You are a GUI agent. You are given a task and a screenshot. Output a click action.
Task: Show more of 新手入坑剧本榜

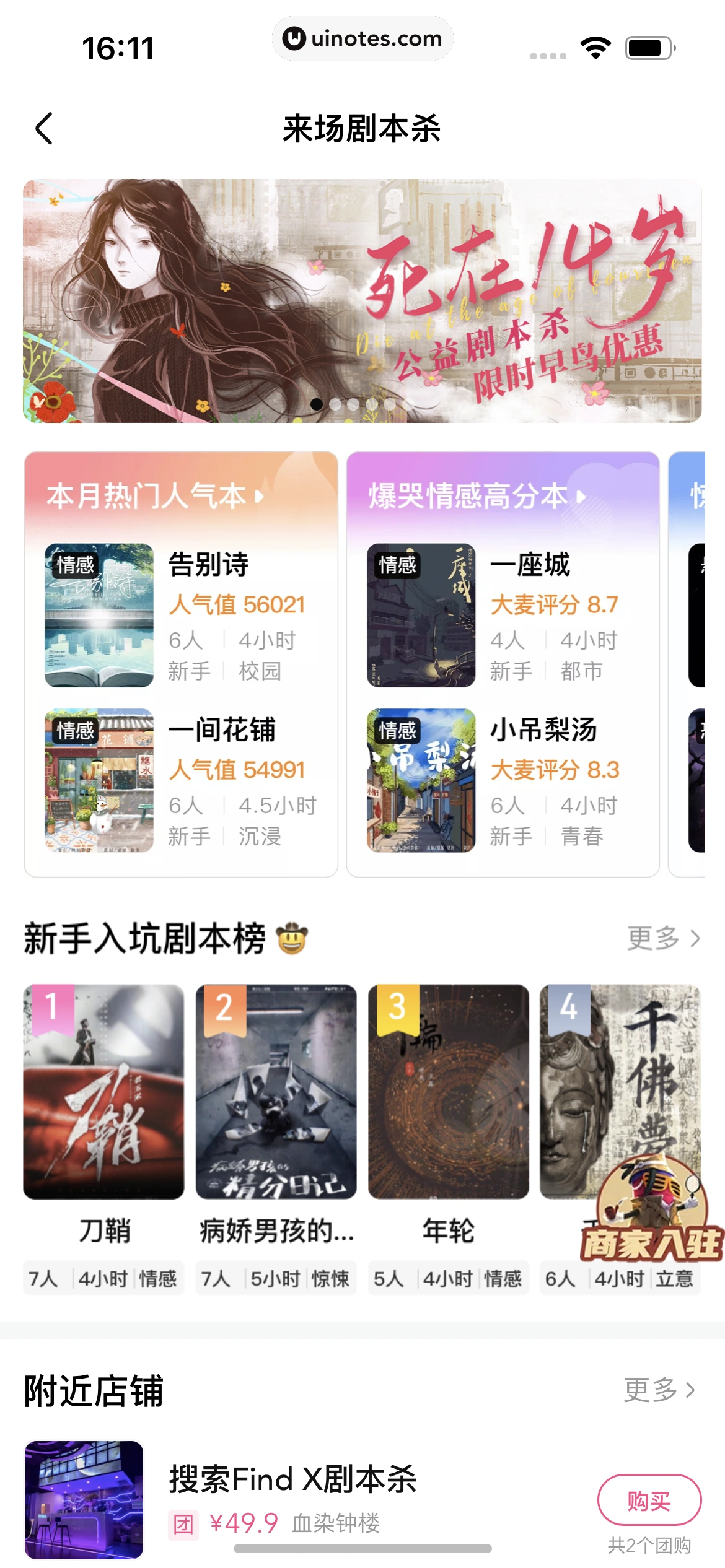click(x=663, y=938)
